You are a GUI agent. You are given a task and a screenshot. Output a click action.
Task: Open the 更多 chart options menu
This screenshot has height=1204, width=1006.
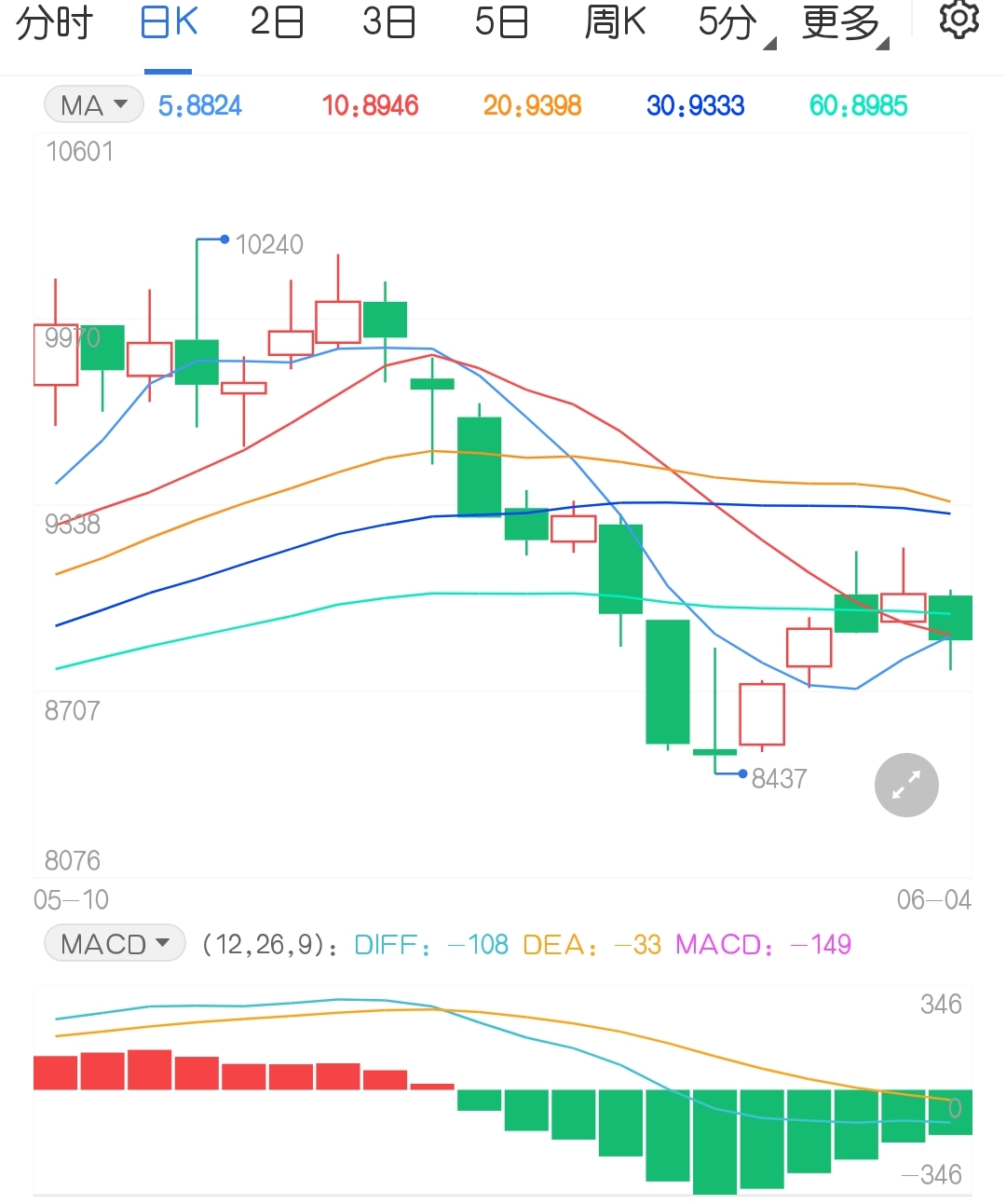(x=844, y=24)
